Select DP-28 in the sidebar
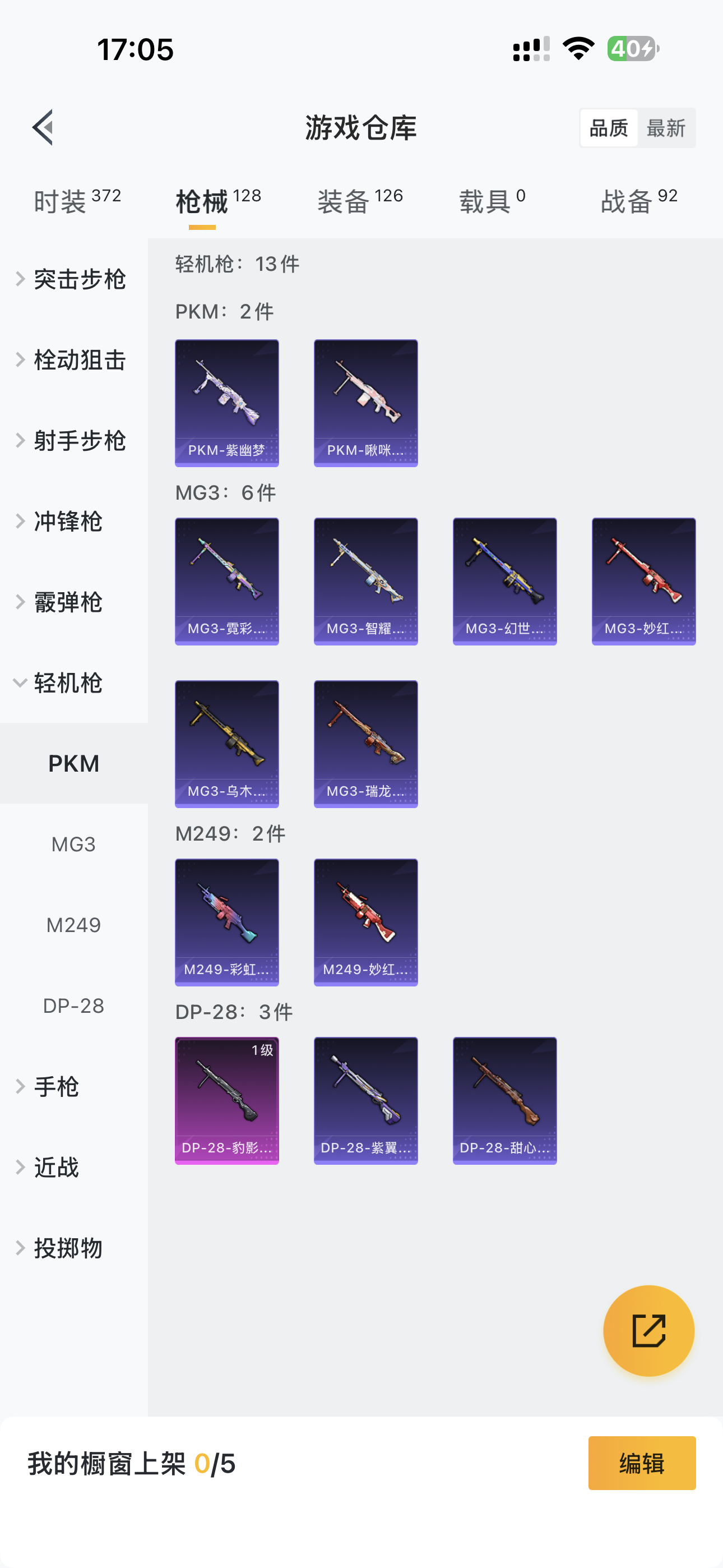Screen dimensions: 723x1568 pyautogui.click(x=73, y=1006)
